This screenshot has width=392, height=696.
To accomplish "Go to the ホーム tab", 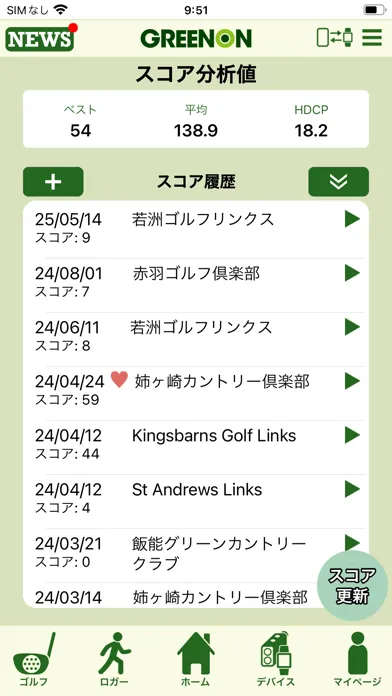I will [x=196, y=659].
